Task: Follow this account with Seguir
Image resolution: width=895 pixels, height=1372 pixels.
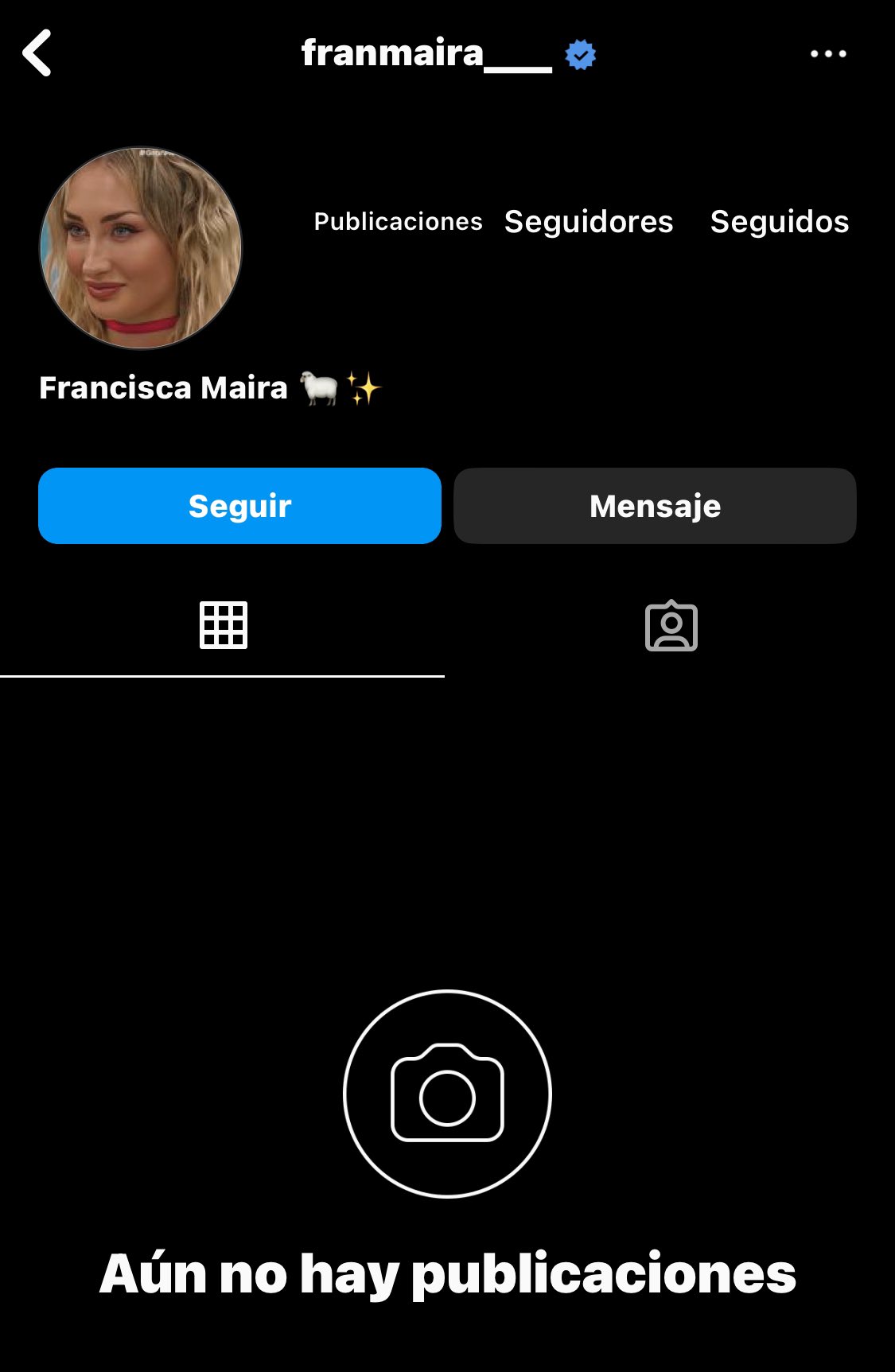Action: click(x=239, y=506)
